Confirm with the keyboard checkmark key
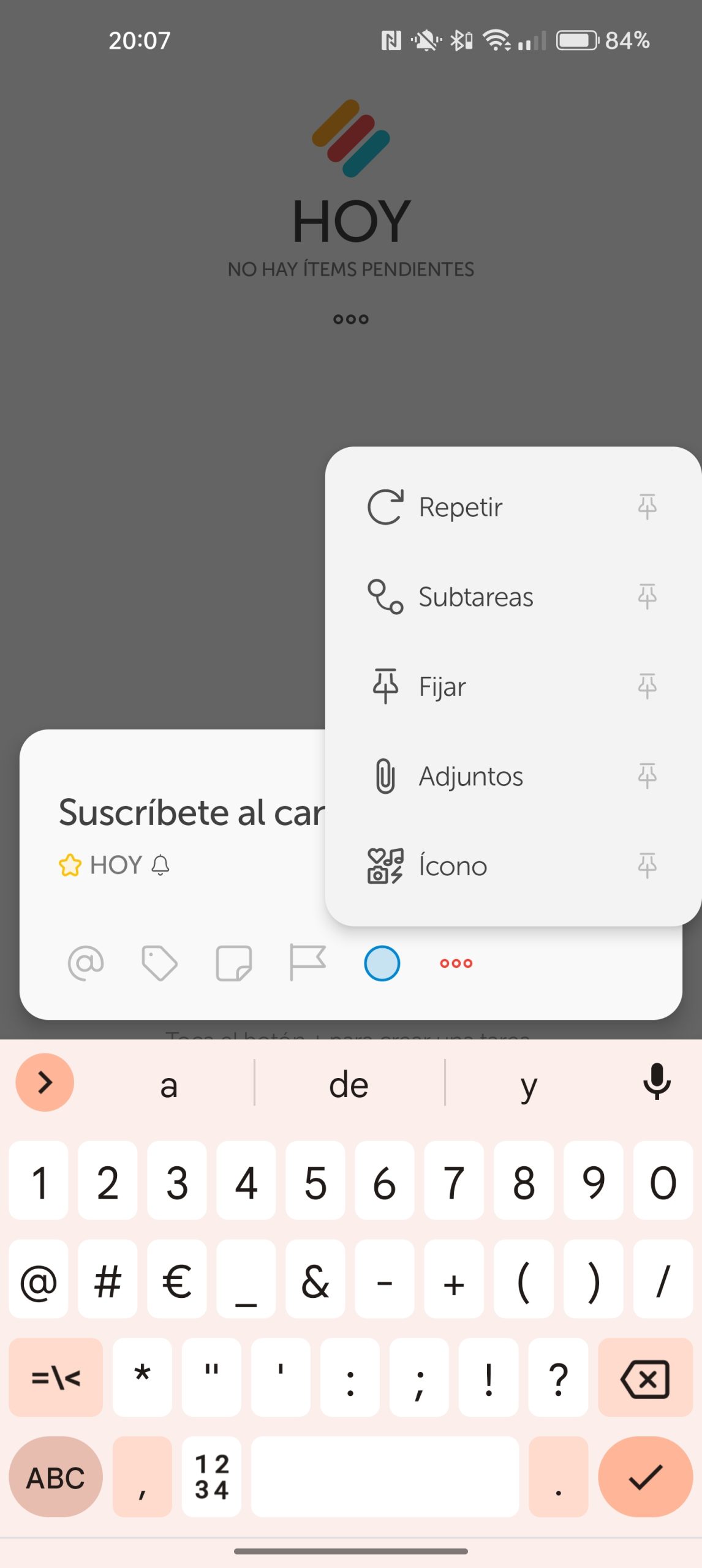Screen dimensions: 702x1568 tap(645, 1477)
